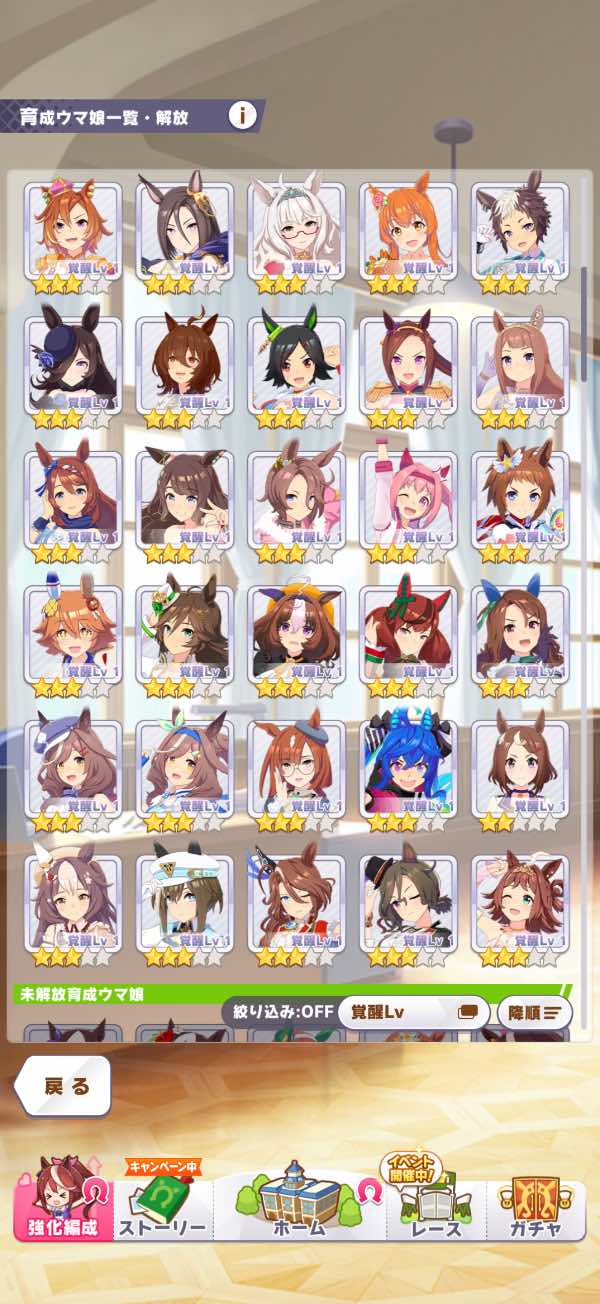
Task: Open the ガチャ tab
Action: (535, 1207)
